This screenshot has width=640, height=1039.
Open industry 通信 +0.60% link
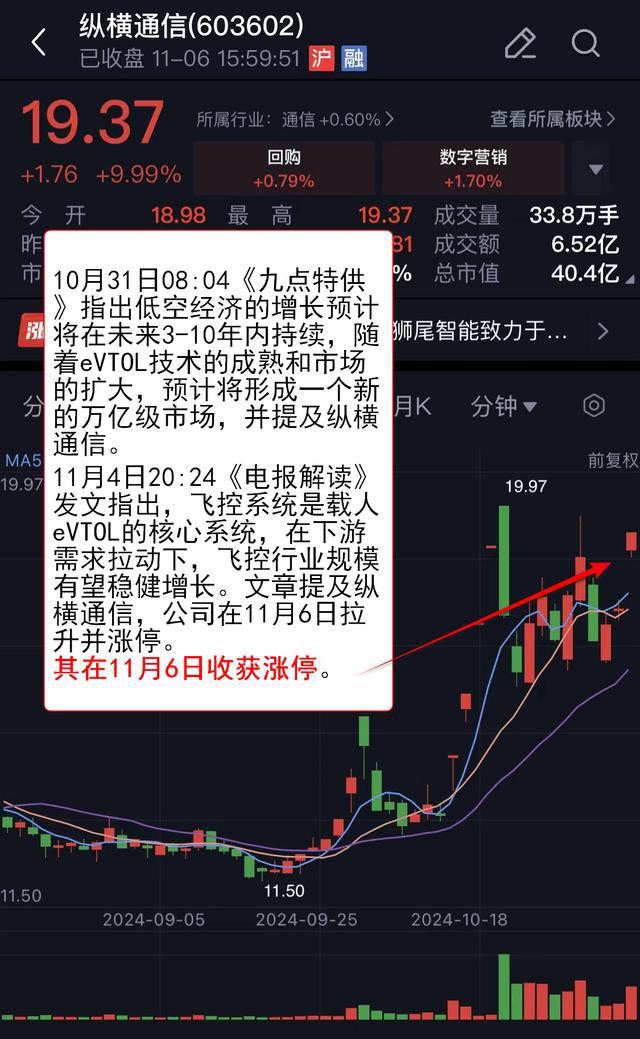[x=295, y=119]
